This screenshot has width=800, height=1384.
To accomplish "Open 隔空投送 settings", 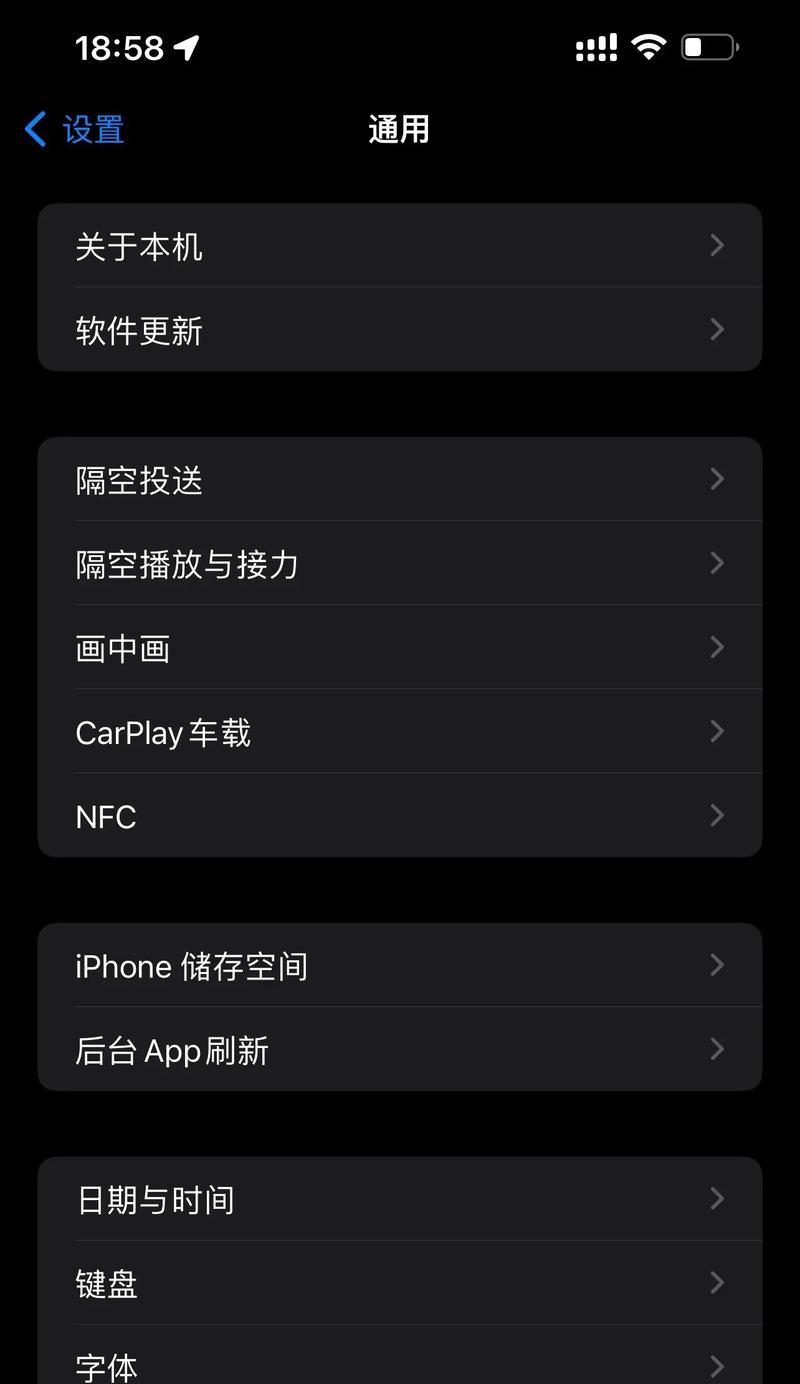I will click(x=400, y=480).
